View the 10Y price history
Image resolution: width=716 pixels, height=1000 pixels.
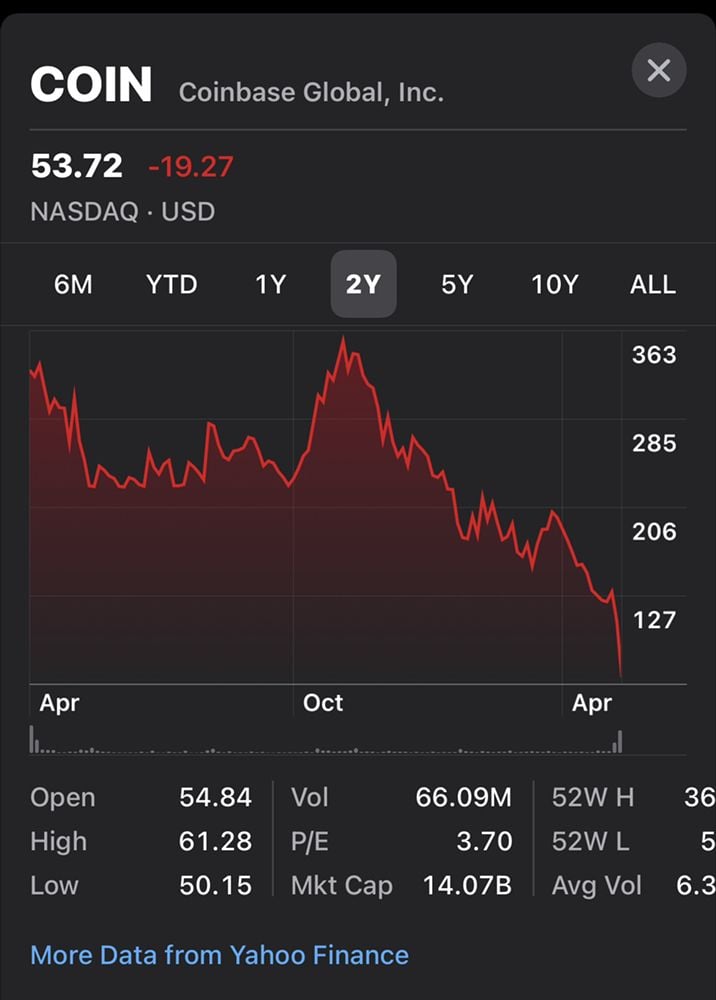(x=554, y=285)
